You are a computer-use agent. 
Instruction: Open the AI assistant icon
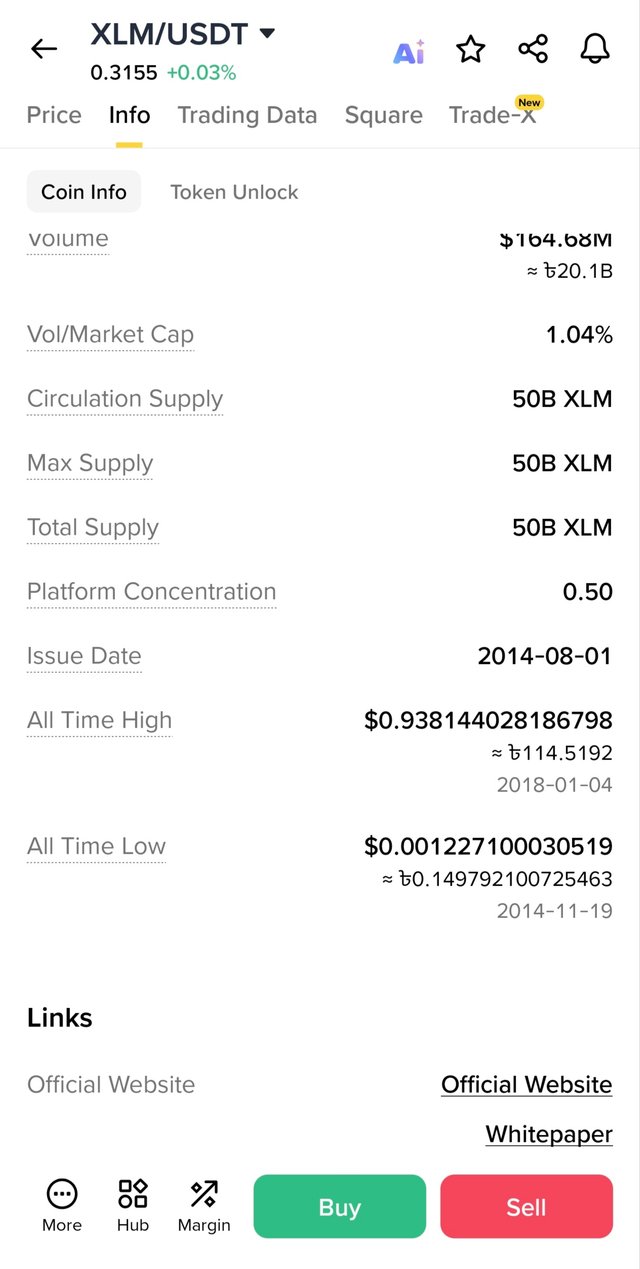(408, 51)
